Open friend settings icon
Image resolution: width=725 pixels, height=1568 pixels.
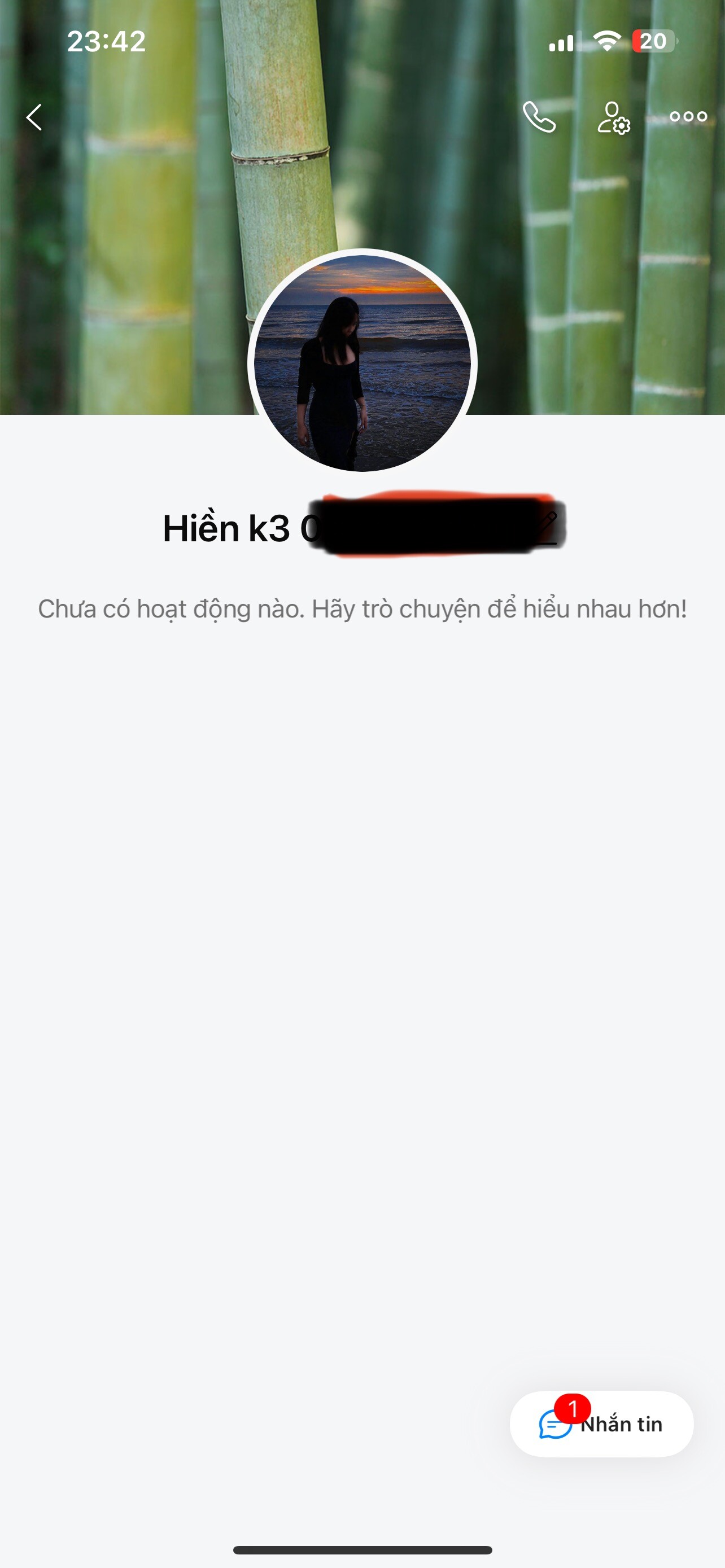pyautogui.click(x=613, y=117)
